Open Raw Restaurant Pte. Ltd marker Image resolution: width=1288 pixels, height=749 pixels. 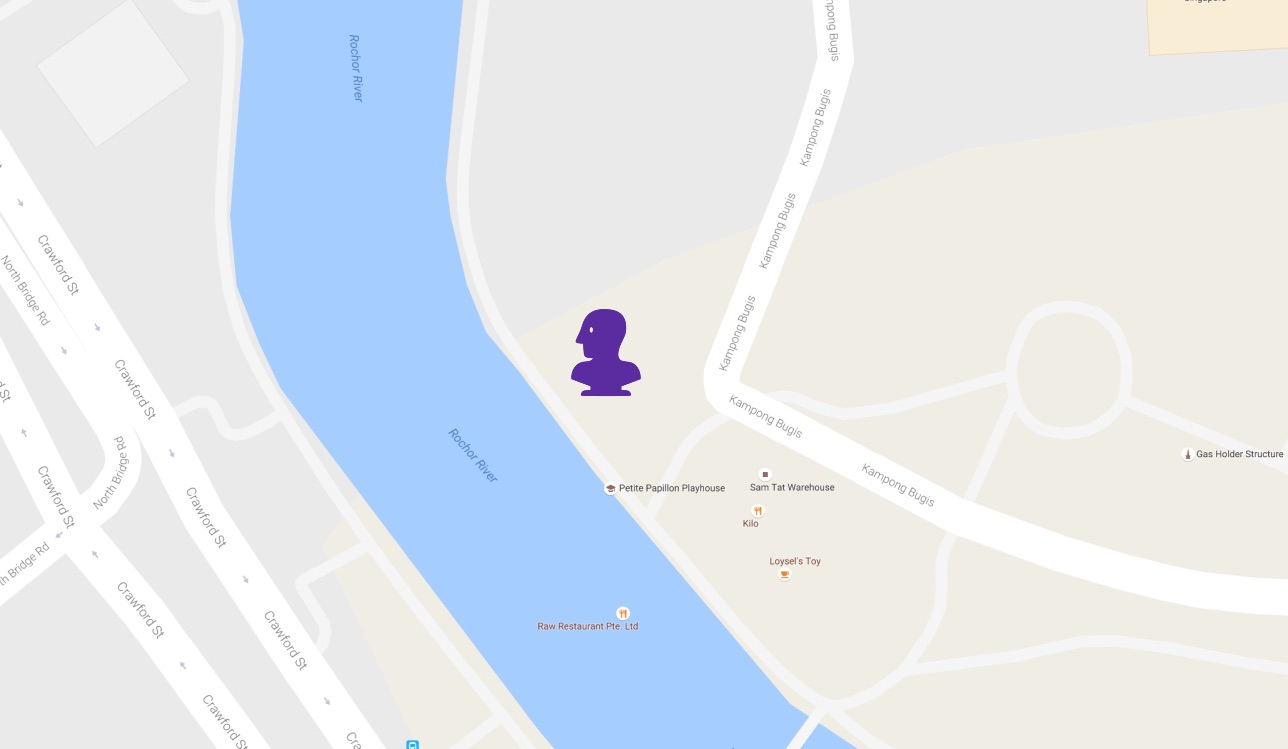click(x=623, y=613)
